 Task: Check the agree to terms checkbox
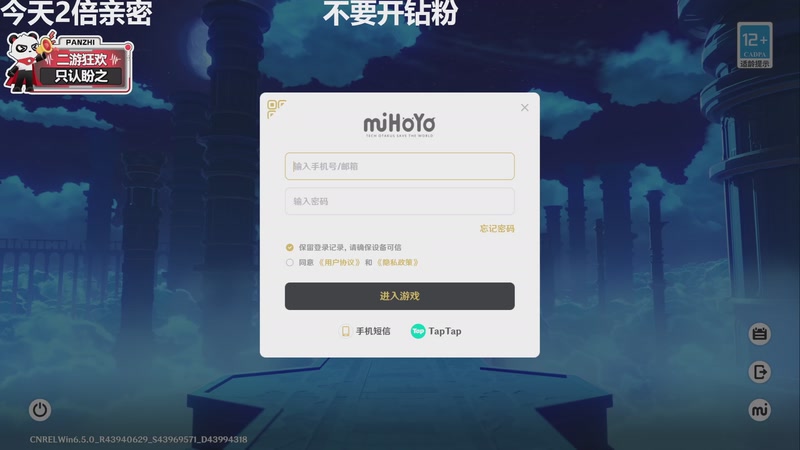pyautogui.click(x=290, y=262)
